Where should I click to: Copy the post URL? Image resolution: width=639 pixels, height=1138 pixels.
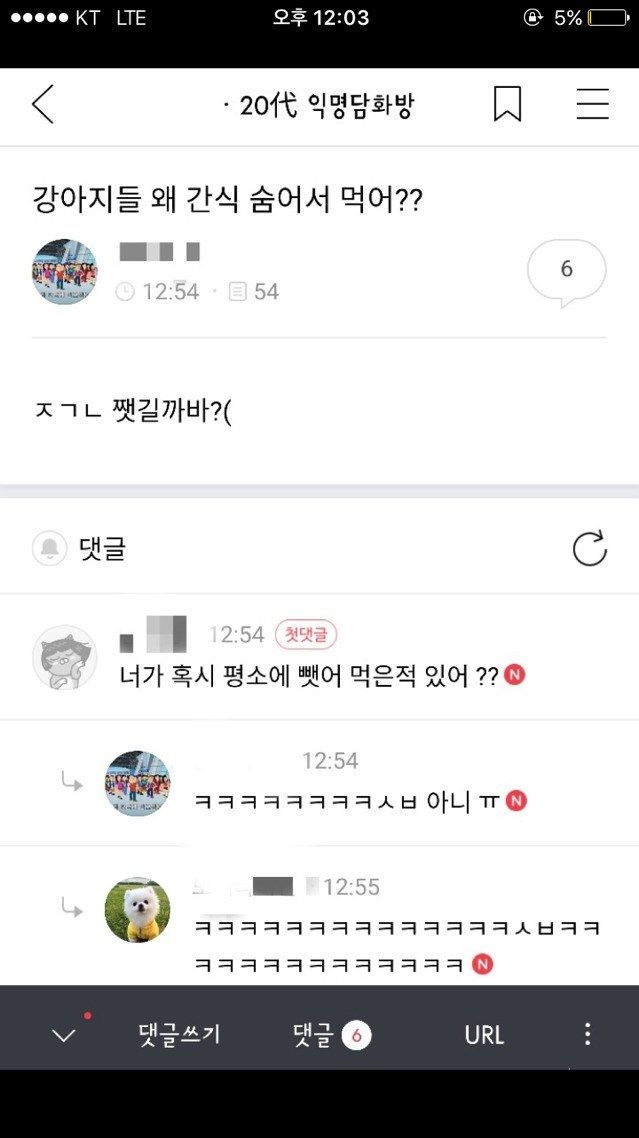pyautogui.click(x=484, y=1035)
